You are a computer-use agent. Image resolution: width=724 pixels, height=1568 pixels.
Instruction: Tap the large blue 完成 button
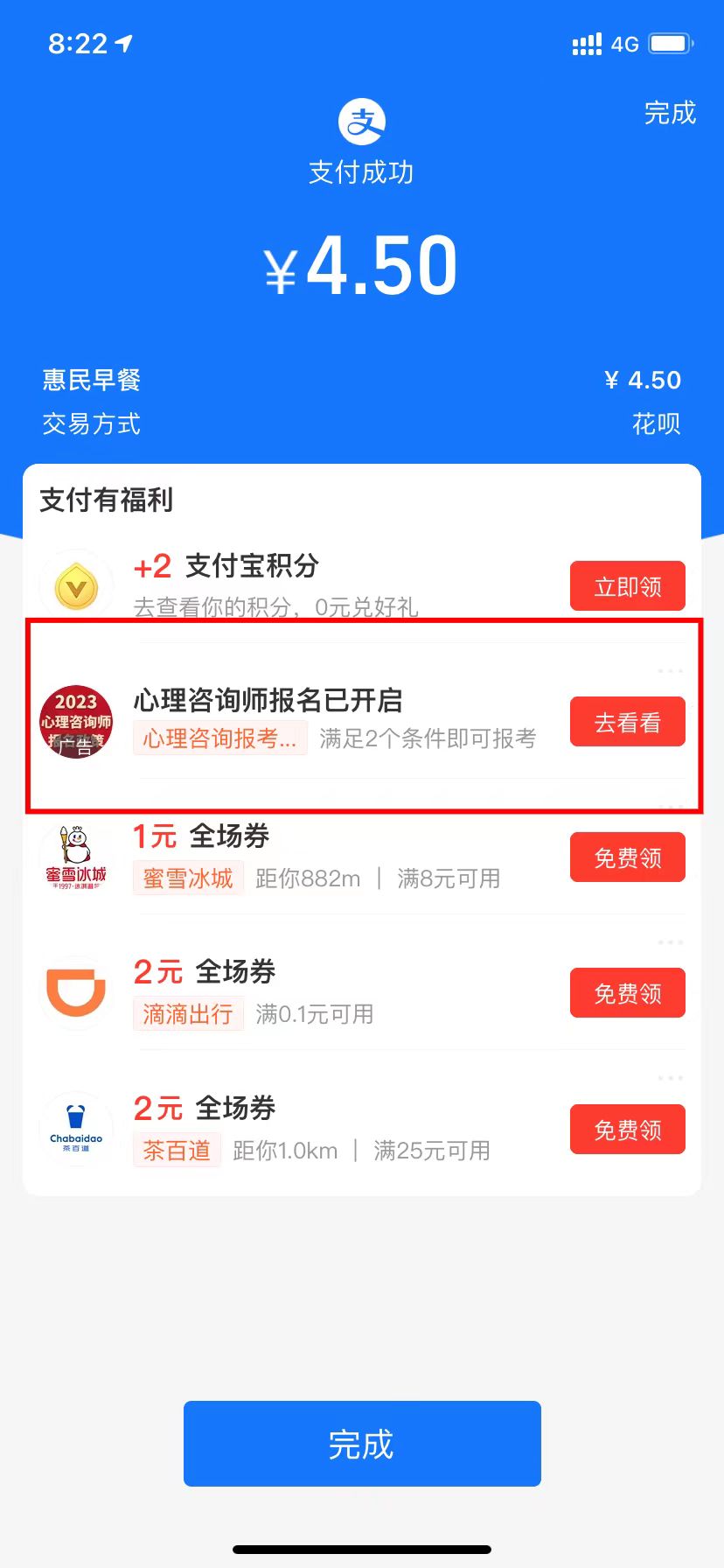[362, 1444]
